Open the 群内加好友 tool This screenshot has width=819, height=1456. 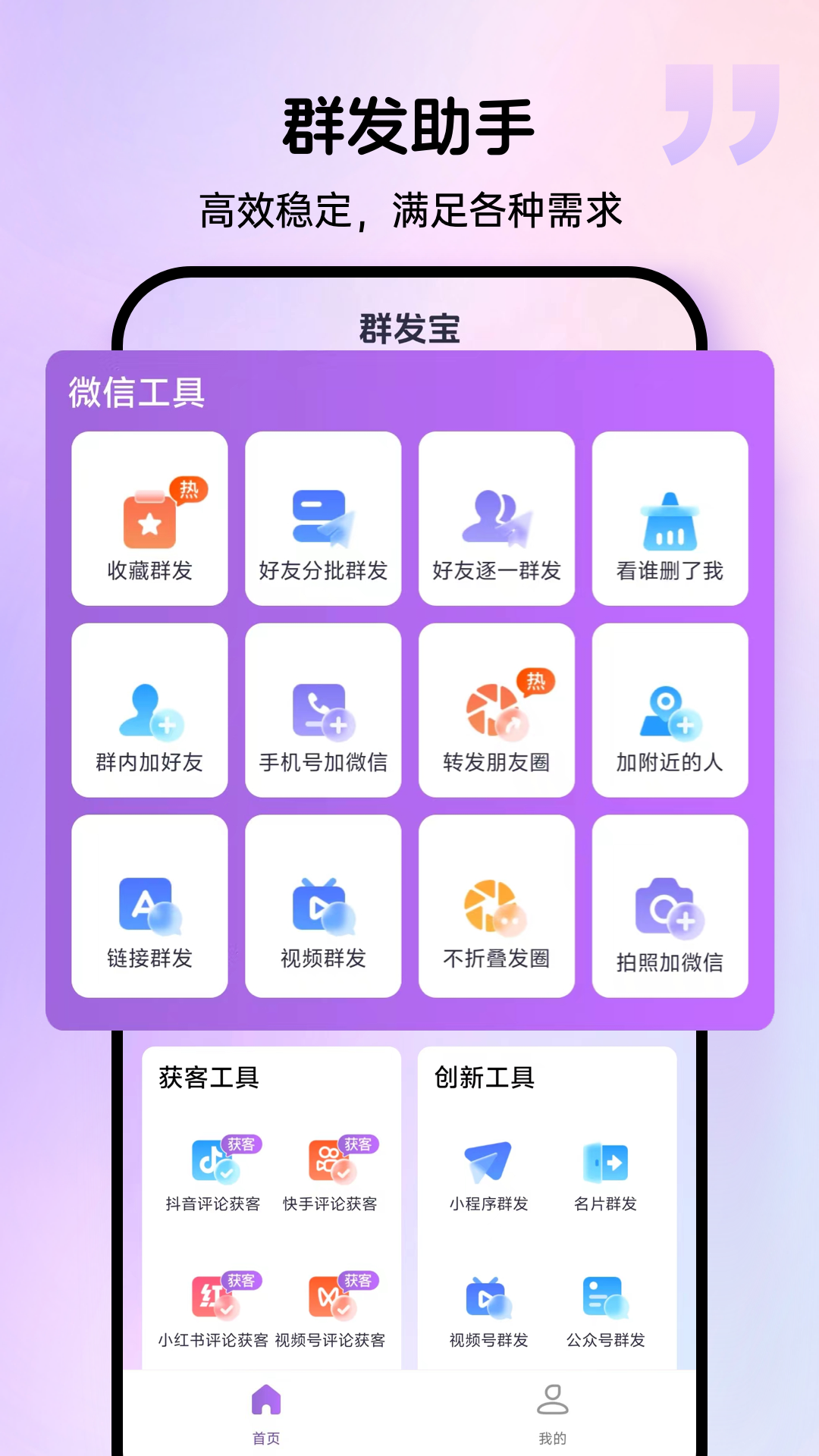pyautogui.click(x=149, y=711)
